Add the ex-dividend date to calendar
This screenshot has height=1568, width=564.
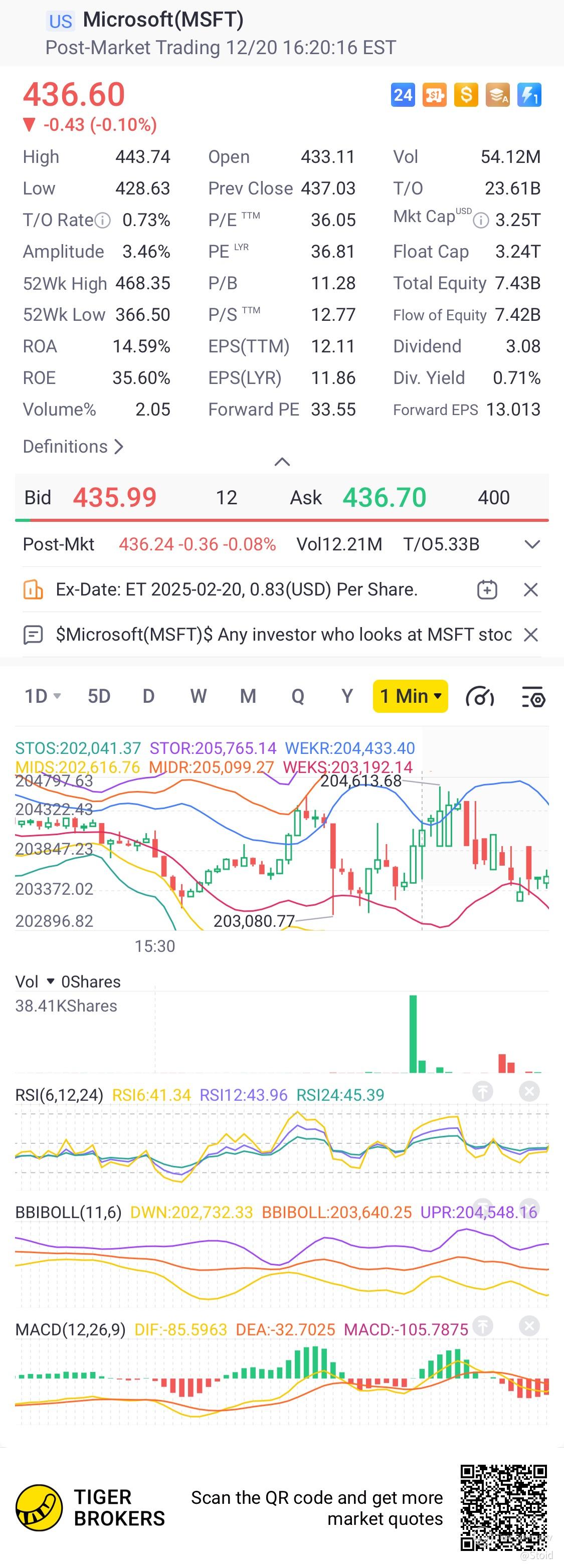(x=487, y=590)
